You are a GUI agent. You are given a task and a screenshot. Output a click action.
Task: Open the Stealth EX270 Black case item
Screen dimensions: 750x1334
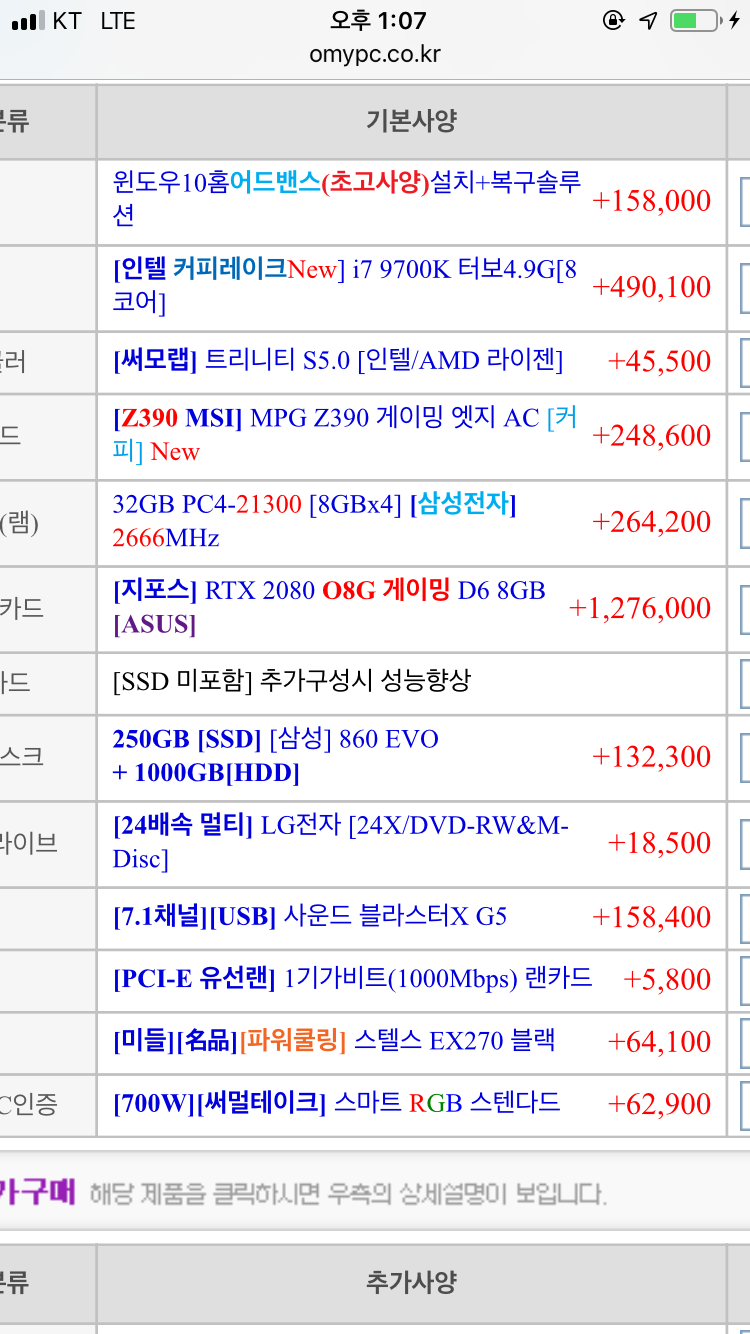(x=334, y=1040)
